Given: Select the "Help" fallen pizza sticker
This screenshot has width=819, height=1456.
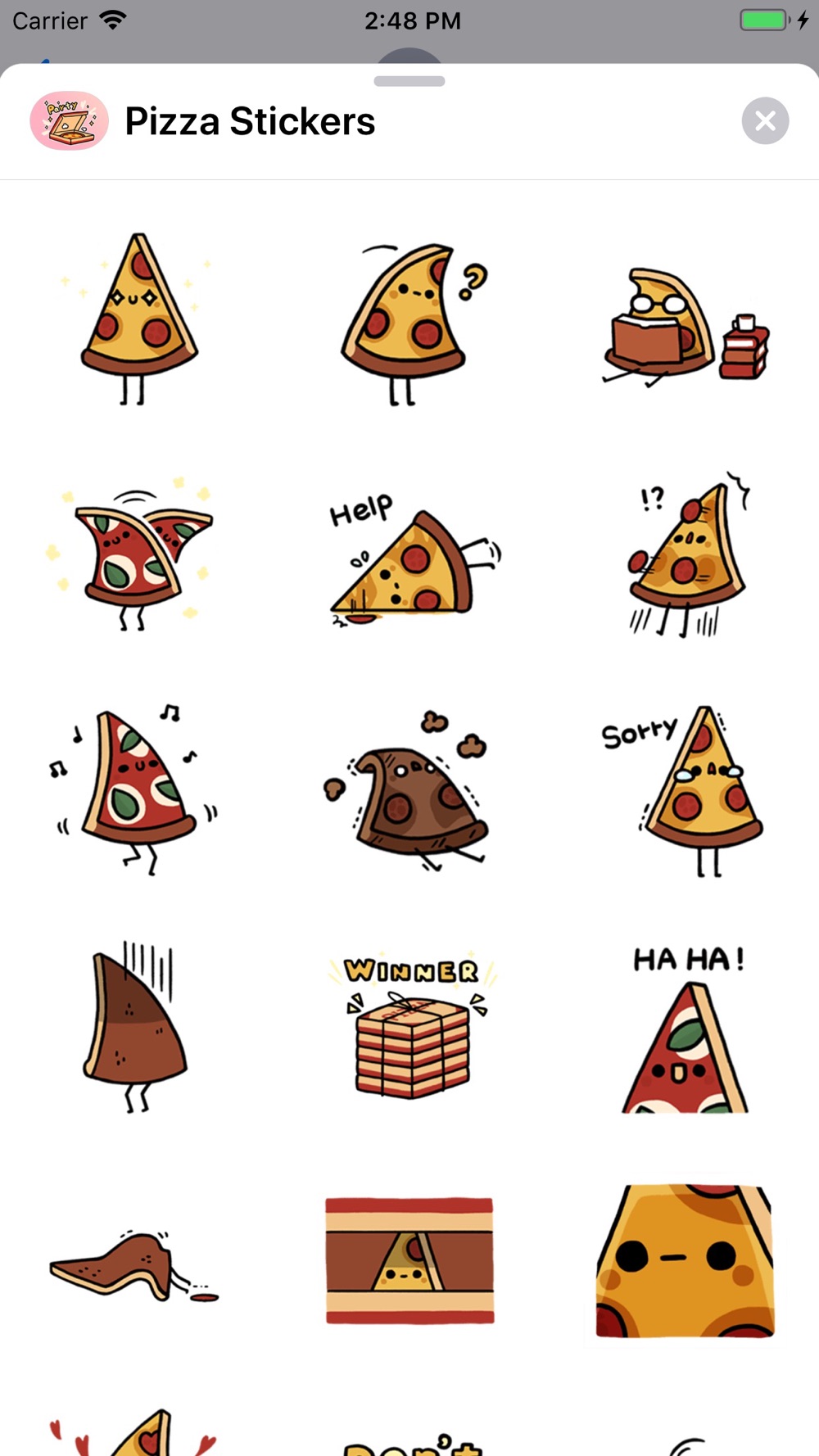Looking at the screenshot, I should 409,561.
